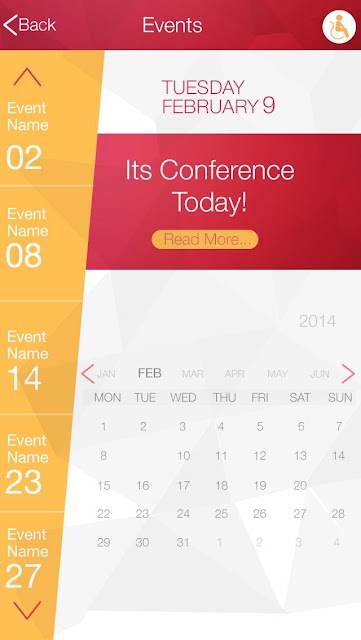Select day 25 in the calendar
The width and height of the screenshot is (361, 640).
click(221, 513)
